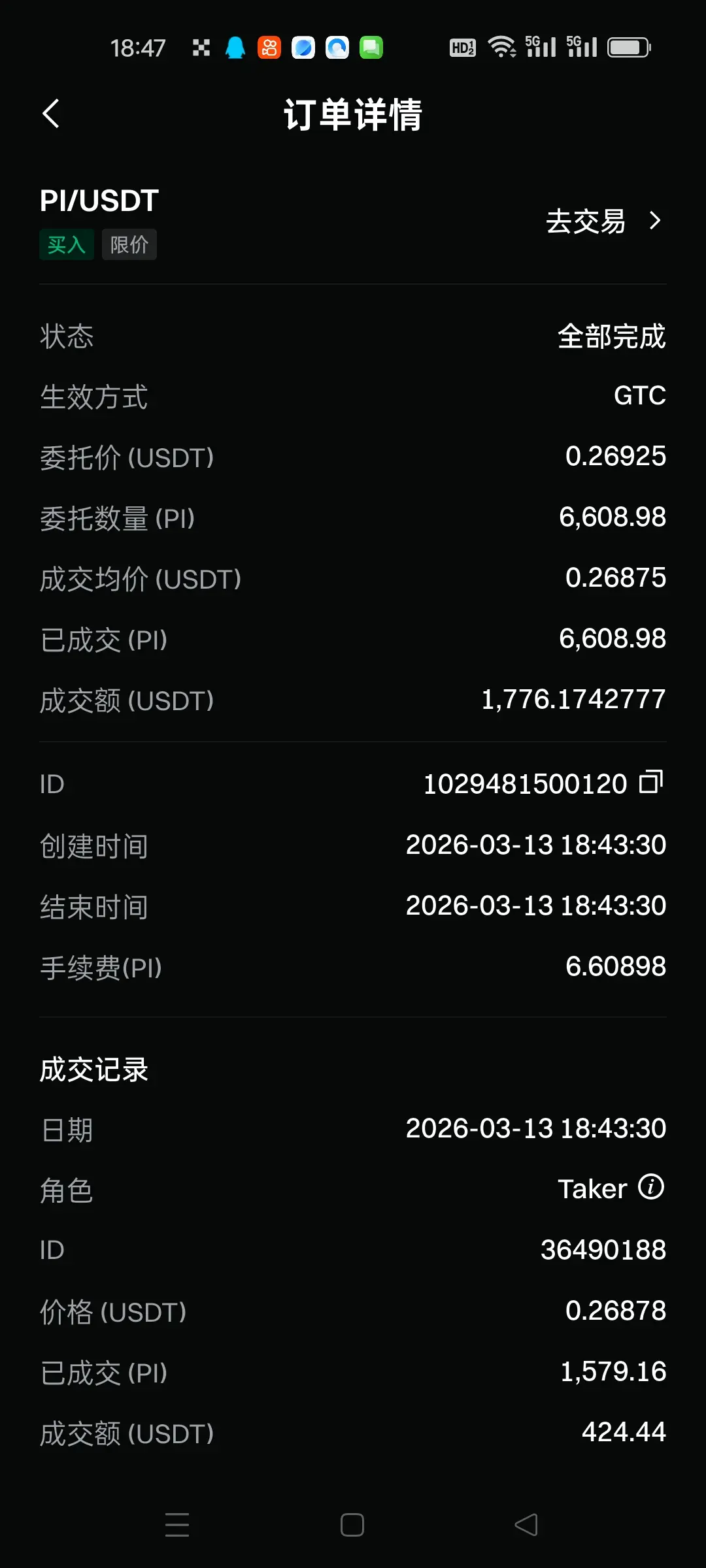706x1568 pixels.
Task: Show info about Taker role
Action: 651,1187
